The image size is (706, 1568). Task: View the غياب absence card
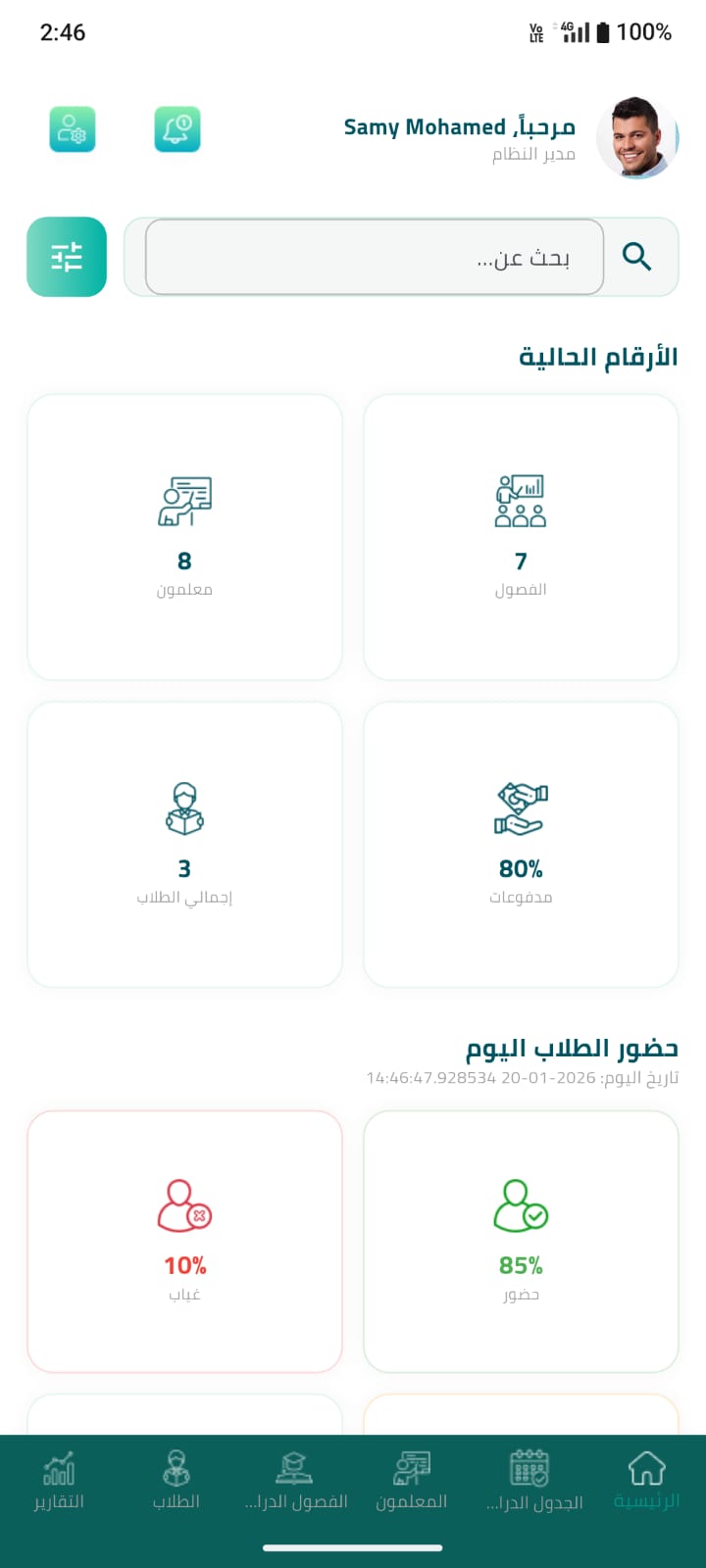(x=184, y=1242)
